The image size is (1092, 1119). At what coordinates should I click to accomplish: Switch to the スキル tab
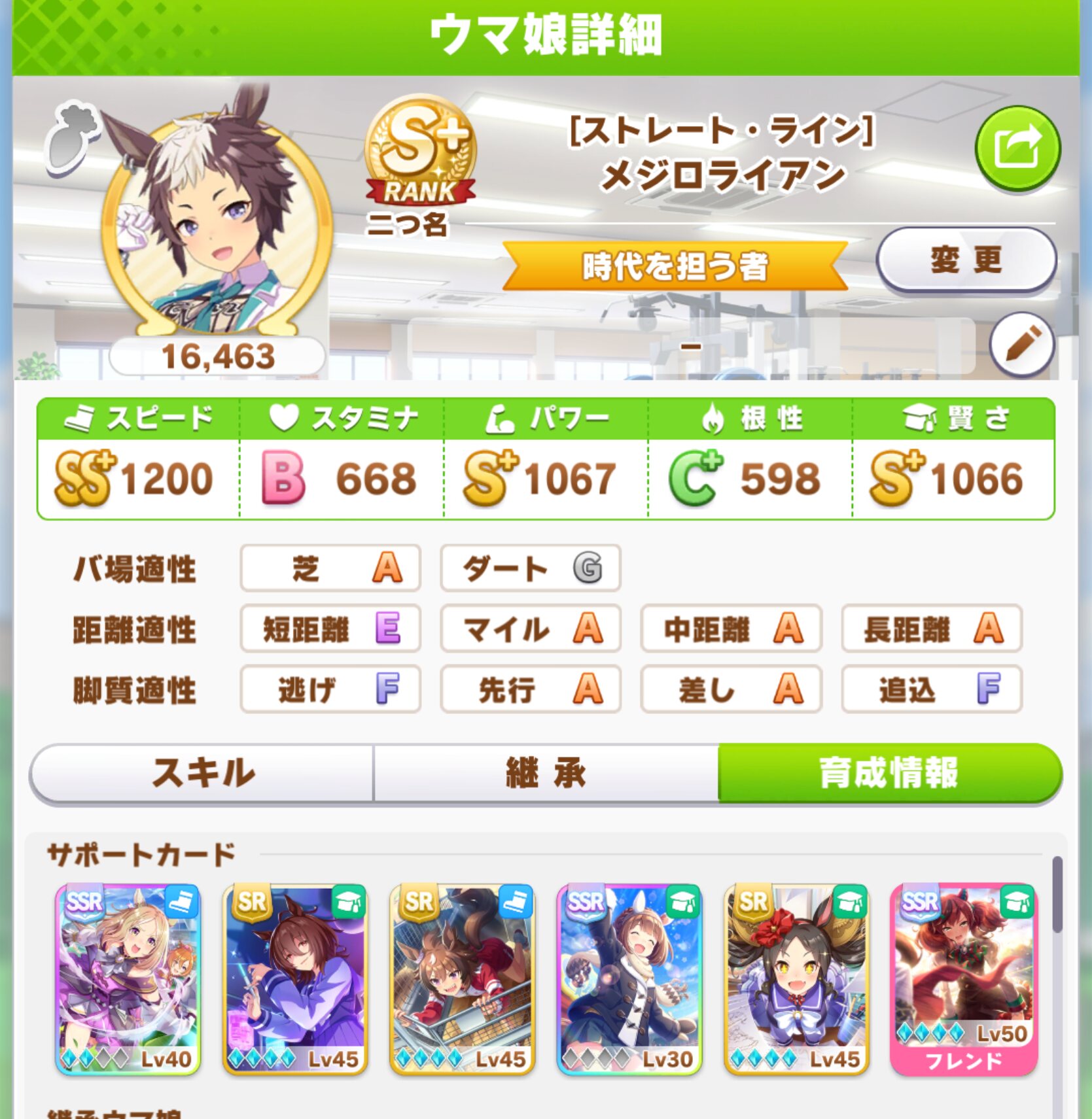[203, 773]
